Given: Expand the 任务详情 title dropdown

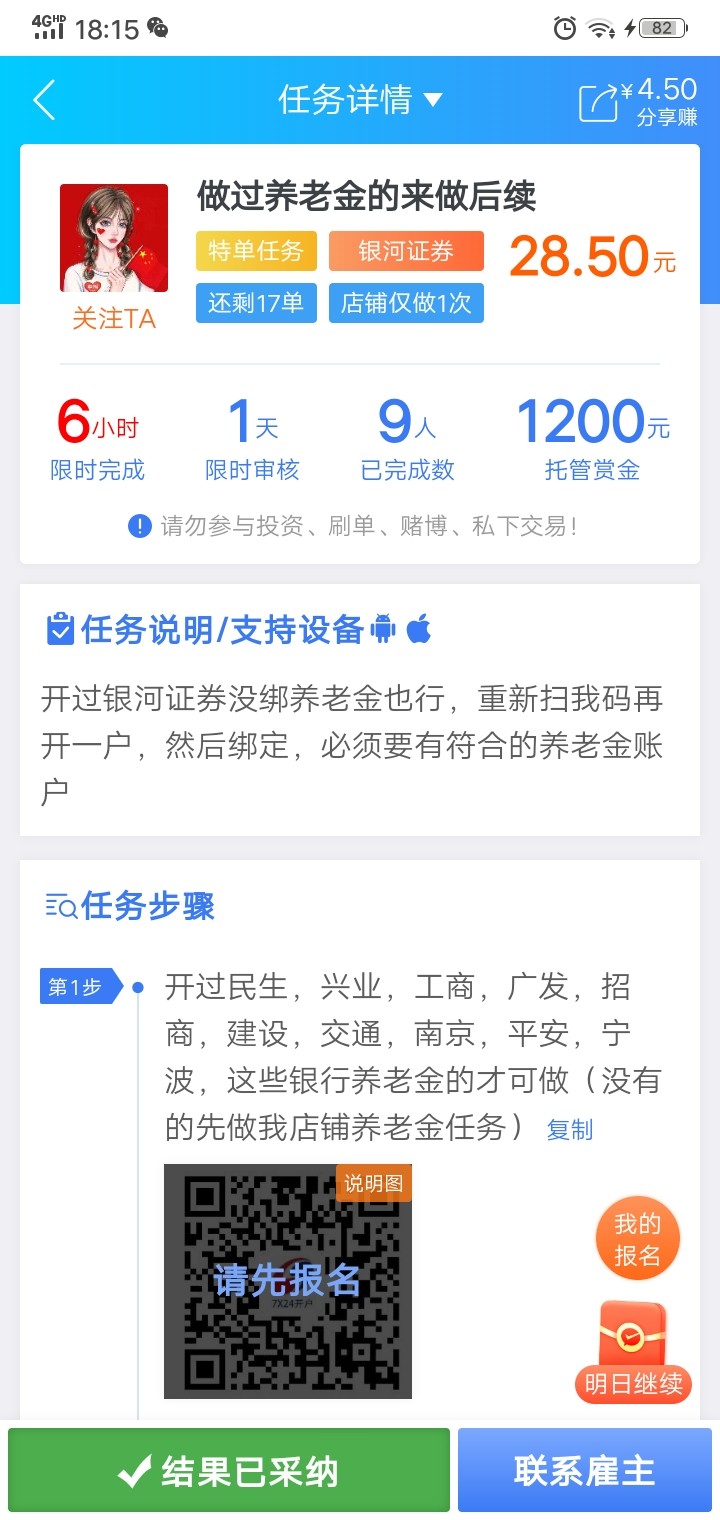Looking at the screenshot, I should pyautogui.click(x=360, y=100).
